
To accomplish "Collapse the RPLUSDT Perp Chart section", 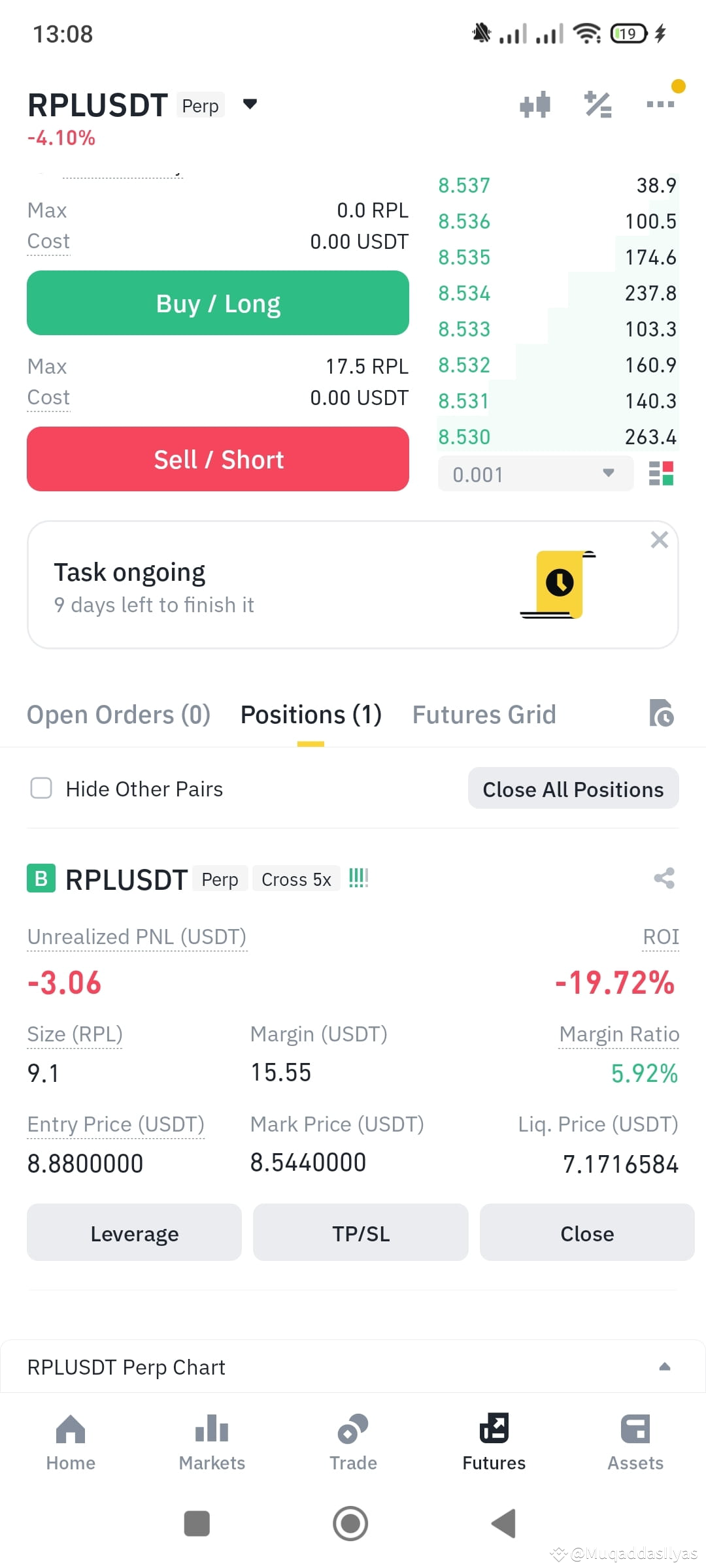I will [x=665, y=1365].
